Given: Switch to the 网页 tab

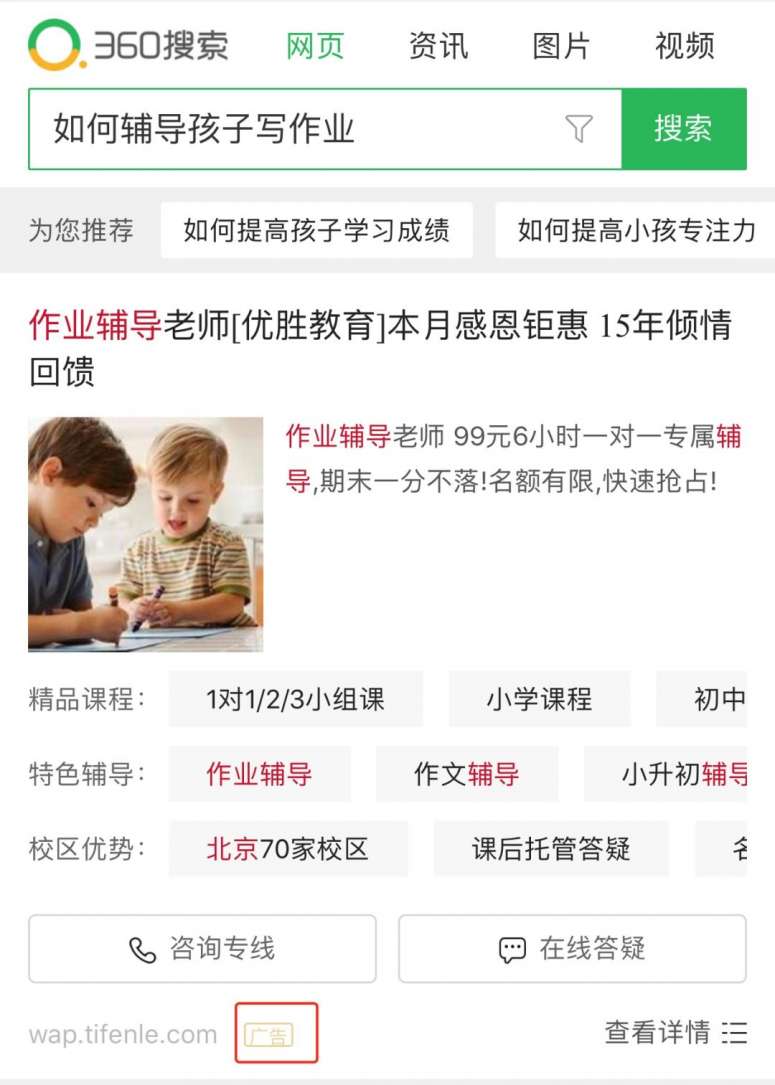Looking at the screenshot, I should tap(315, 45).
